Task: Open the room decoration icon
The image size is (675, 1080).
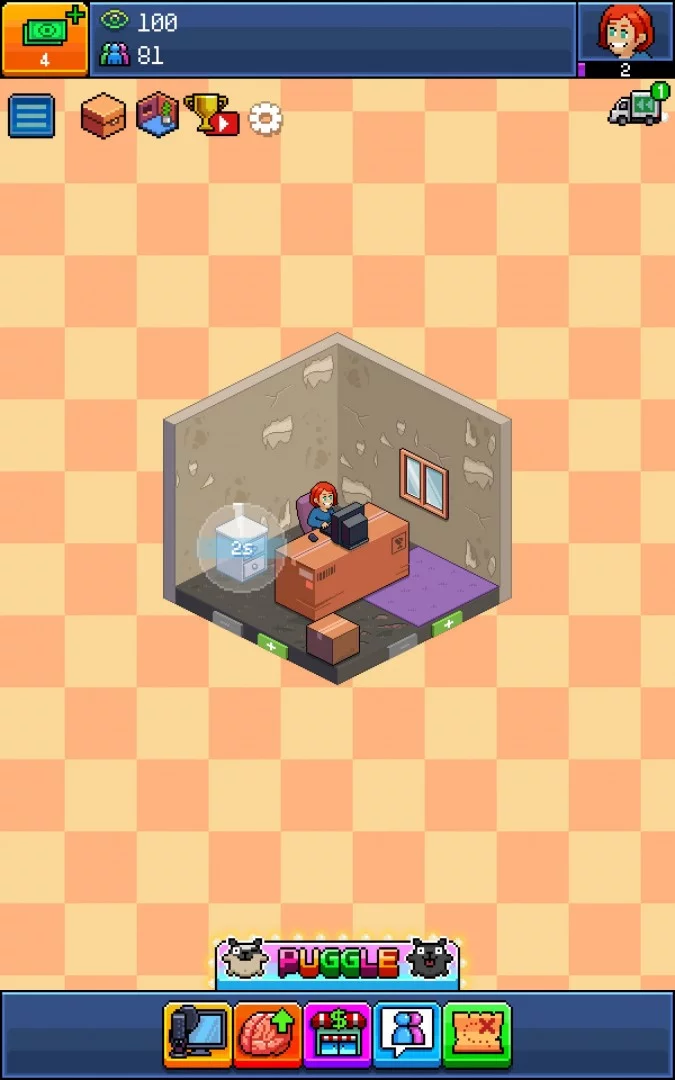Action: pyautogui.click(x=158, y=114)
